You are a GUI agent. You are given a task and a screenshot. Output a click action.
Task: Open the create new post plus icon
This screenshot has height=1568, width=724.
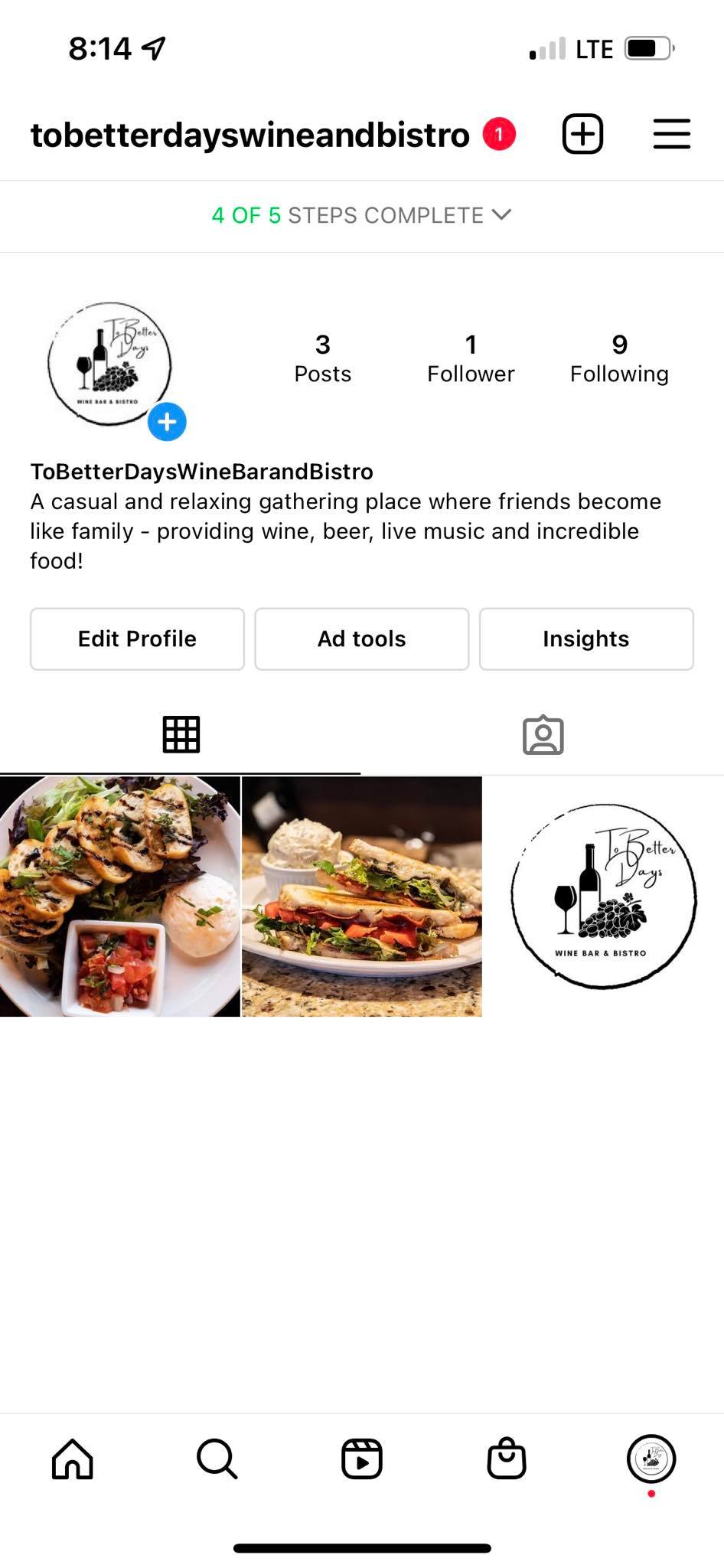tap(583, 134)
